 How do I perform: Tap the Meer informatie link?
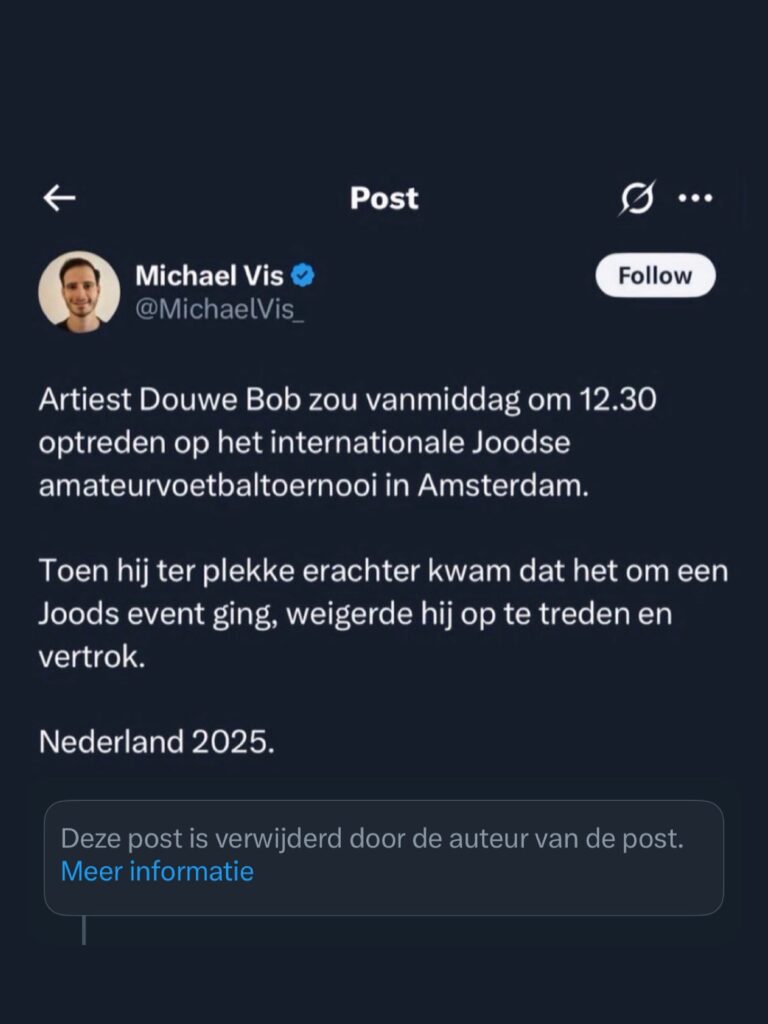(157, 871)
